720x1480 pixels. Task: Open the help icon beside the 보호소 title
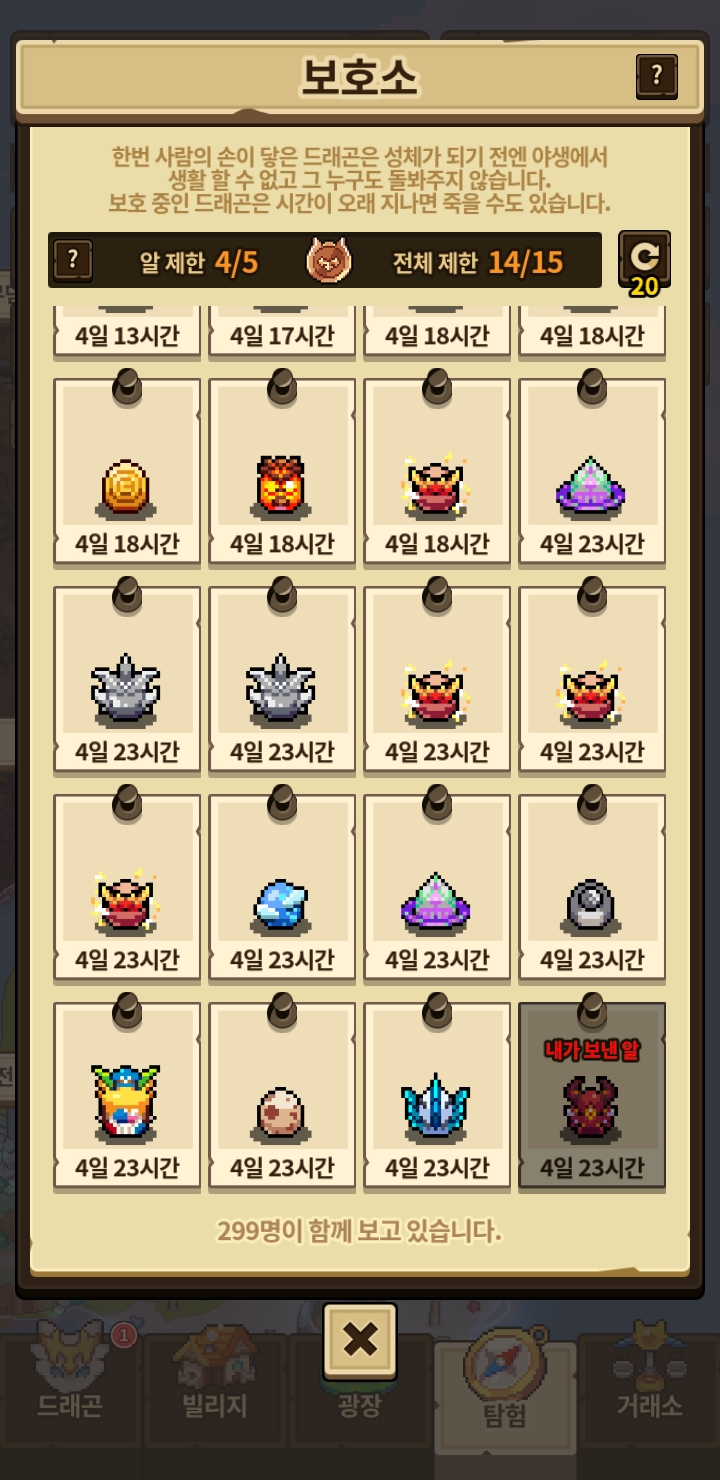656,76
